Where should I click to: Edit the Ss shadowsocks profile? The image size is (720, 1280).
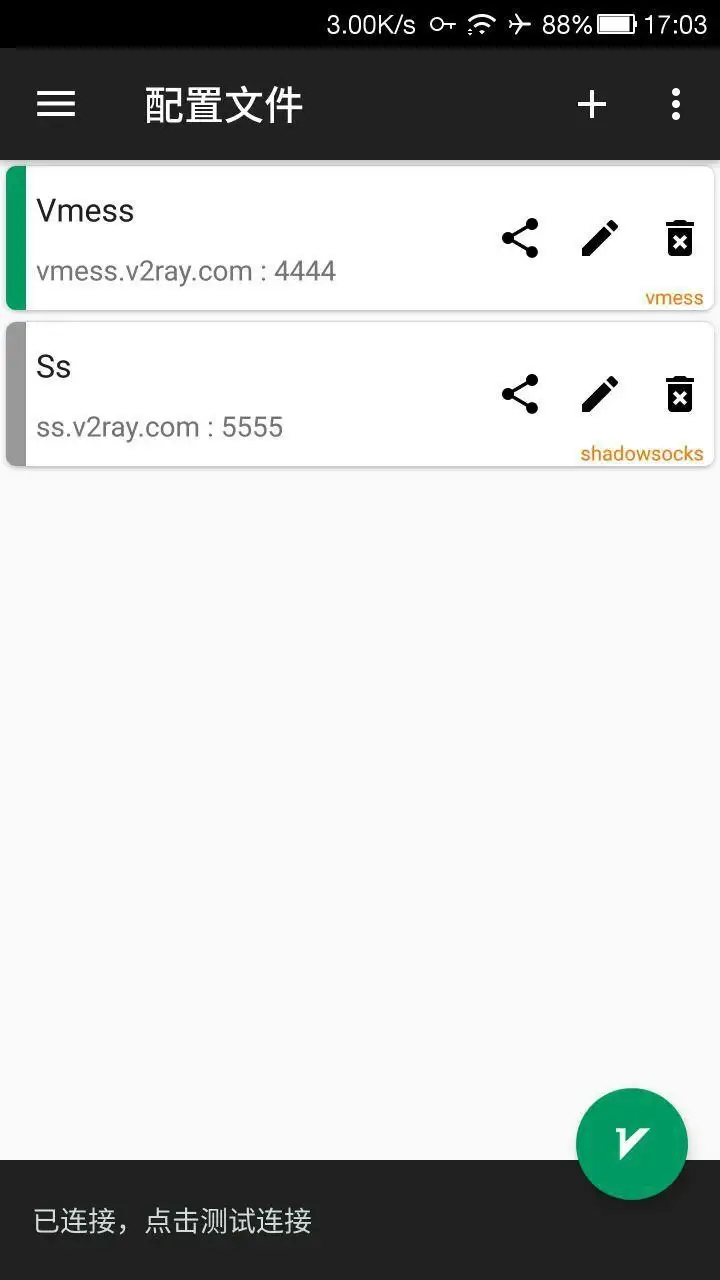[599, 393]
